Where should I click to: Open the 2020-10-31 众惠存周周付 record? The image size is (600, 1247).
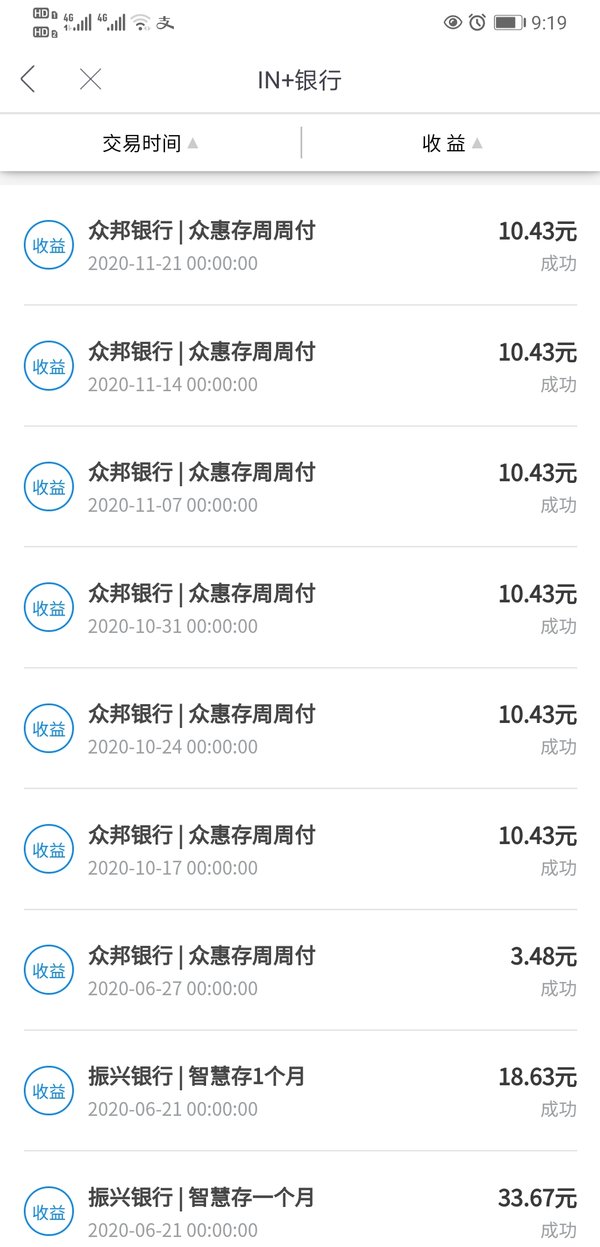pyautogui.click(x=300, y=608)
